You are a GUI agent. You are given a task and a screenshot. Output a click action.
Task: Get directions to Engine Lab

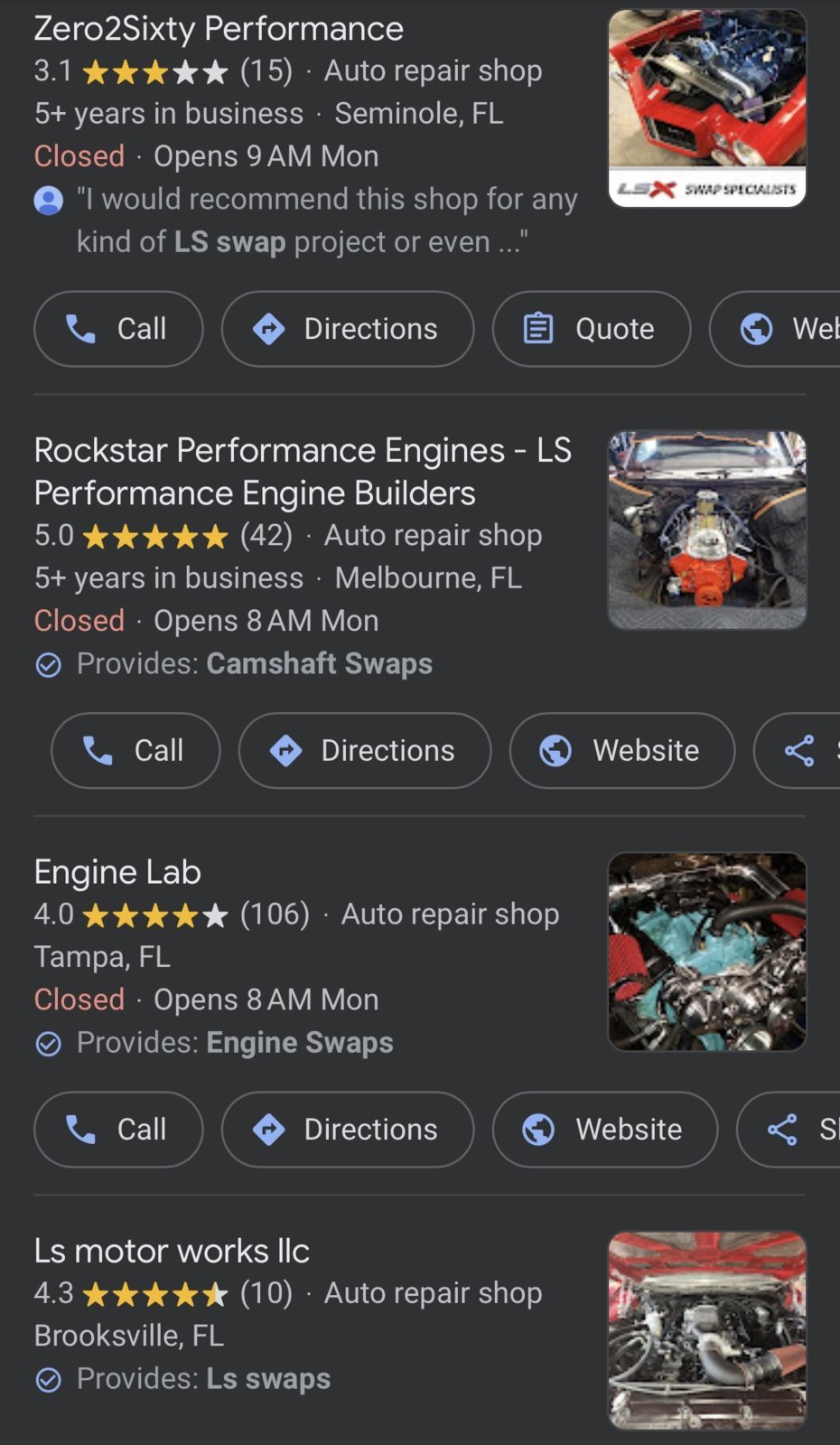(x=348, y=1129)
